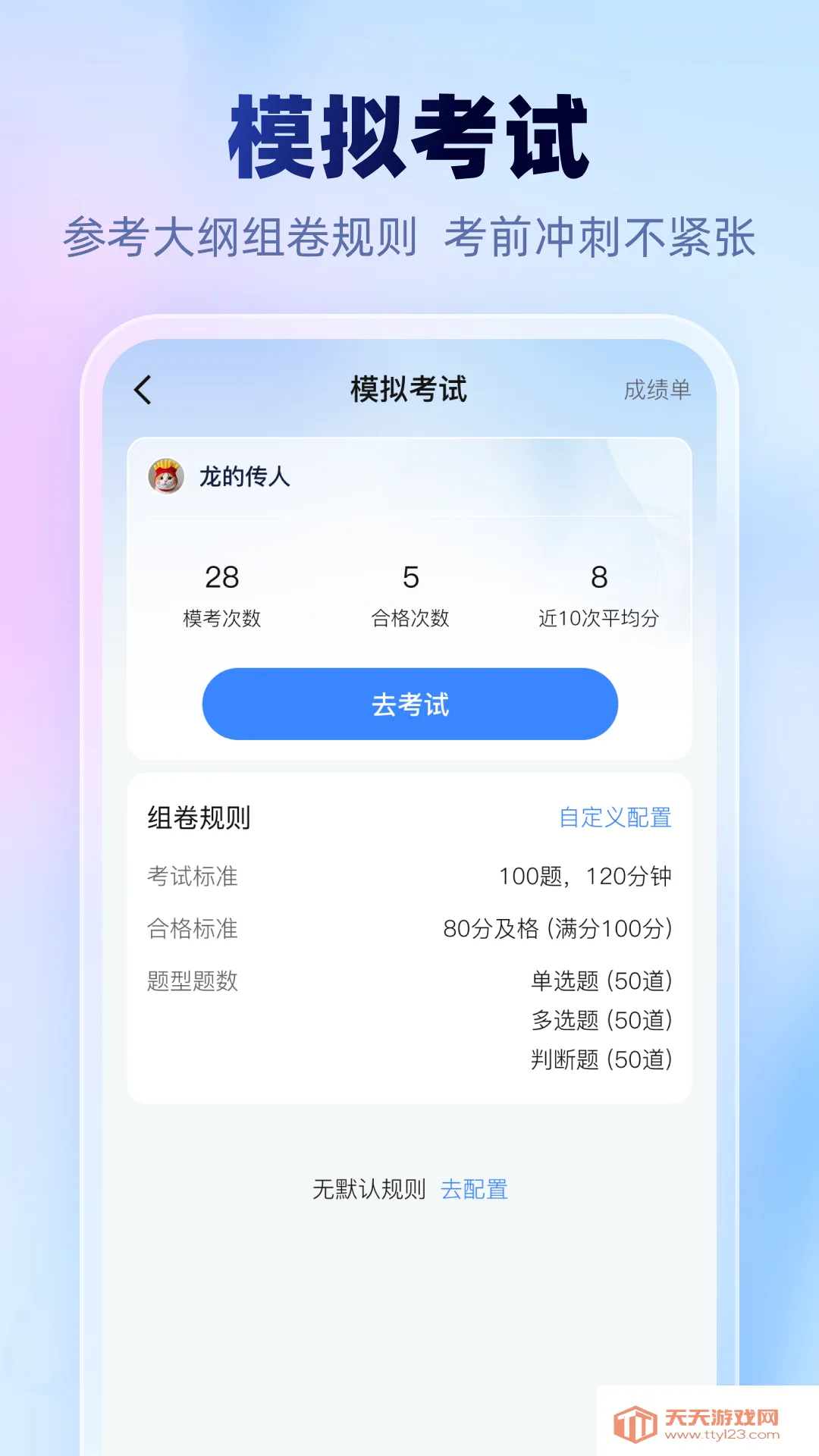Image resolution: width=819 pixels, height=1456 pixels.
Task: Tap the 去考试 blue button
Action: (x=409, y=705)
